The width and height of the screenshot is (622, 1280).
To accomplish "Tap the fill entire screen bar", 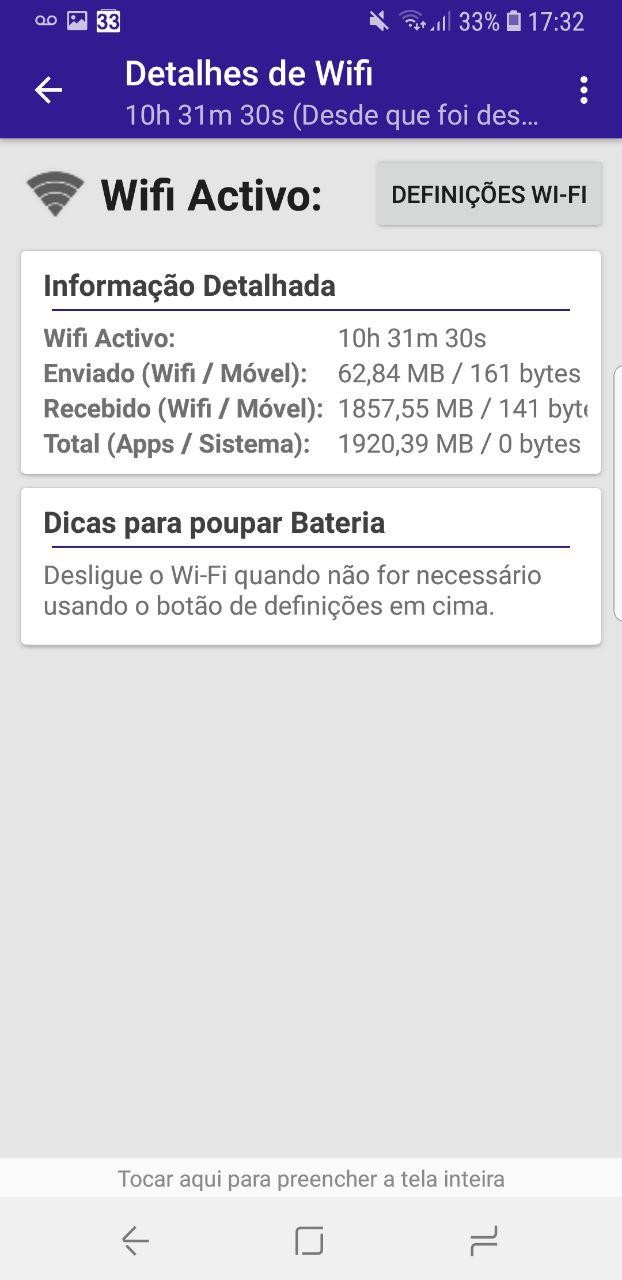I will (x=311, y=1178).
